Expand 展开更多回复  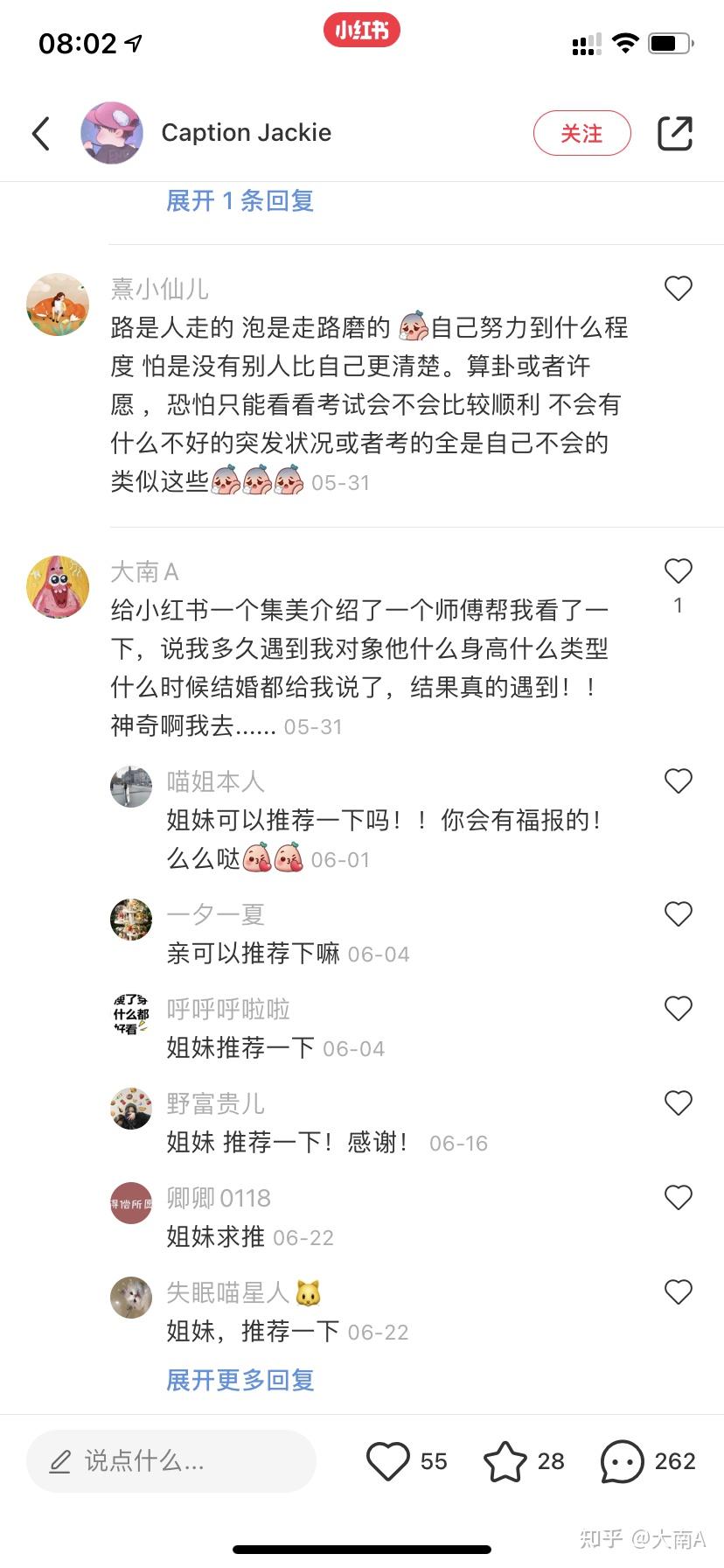click(240, 1380)
